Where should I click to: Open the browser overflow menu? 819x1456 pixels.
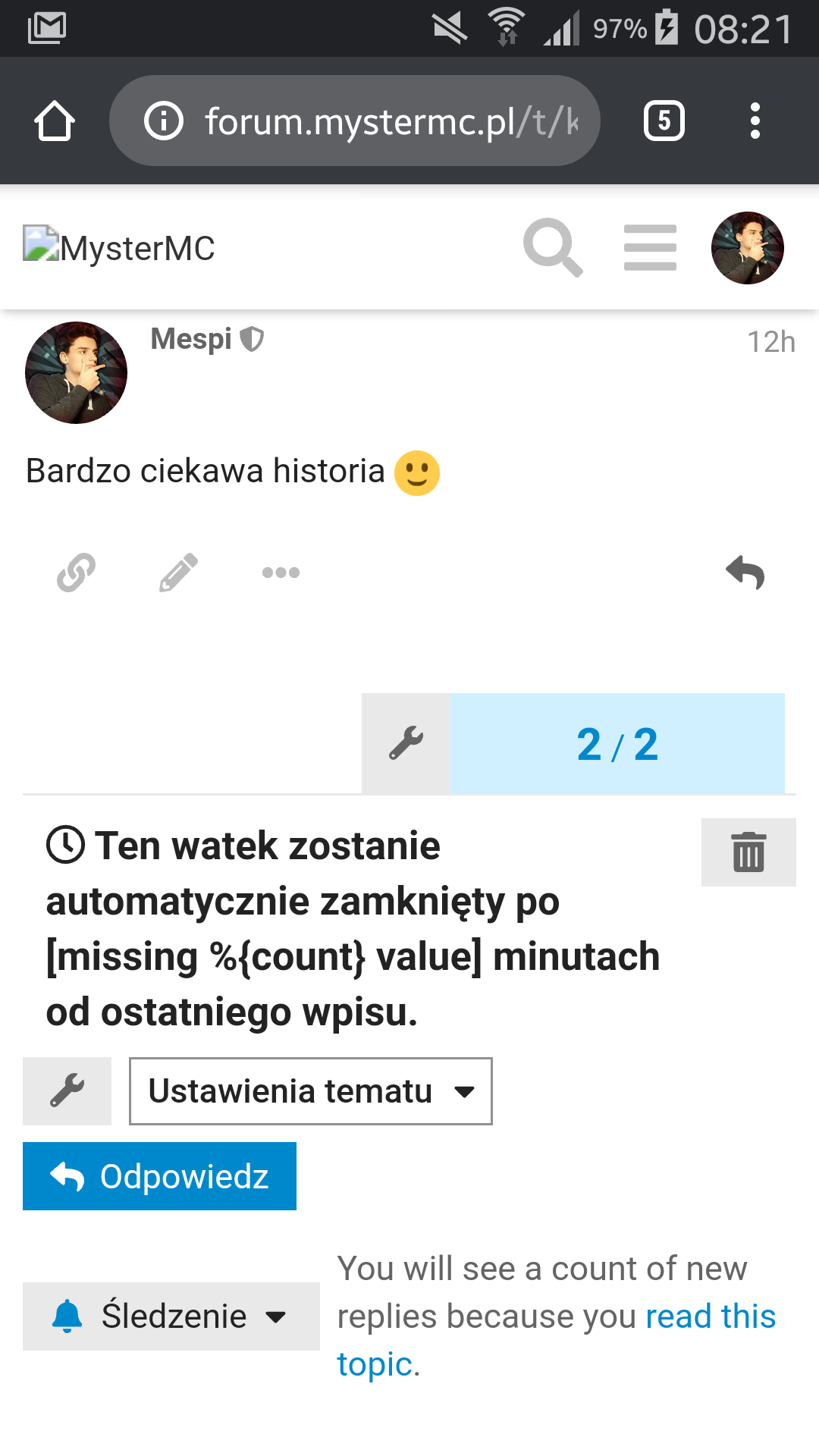pyautogui.click(x=755, y=121)
